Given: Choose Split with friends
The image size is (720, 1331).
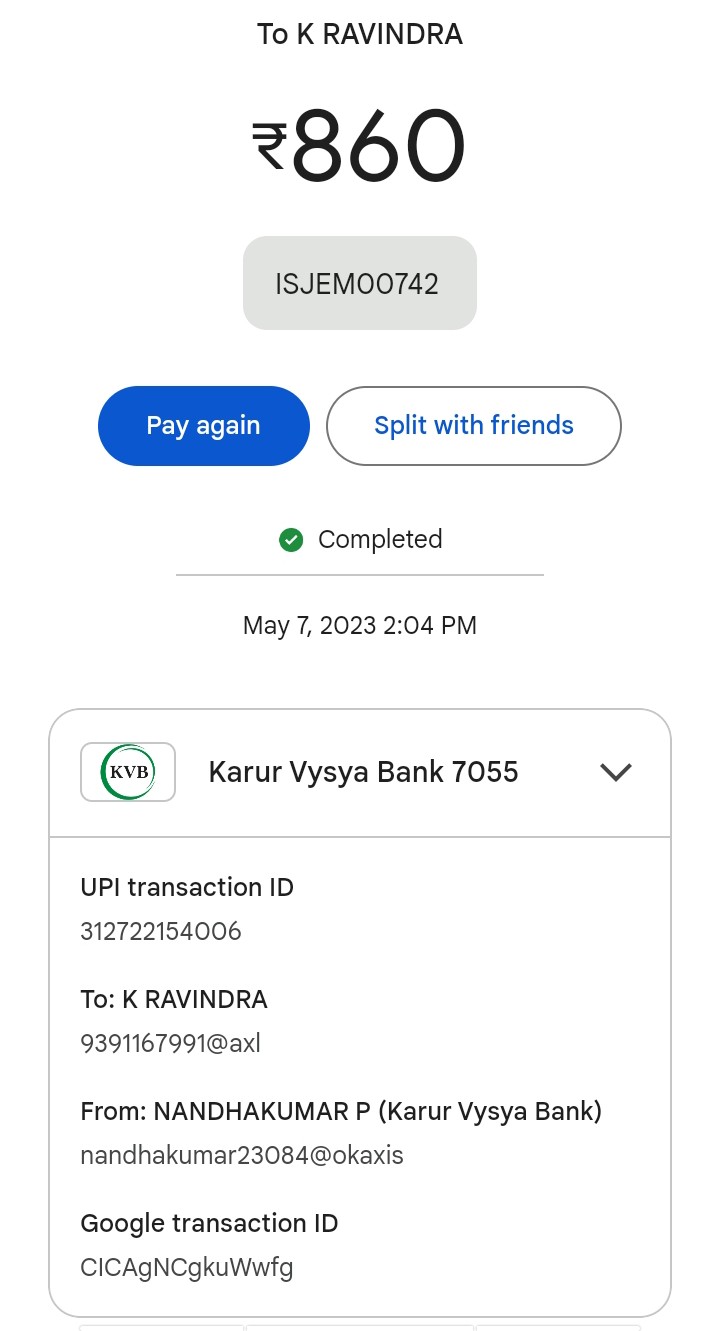Looking at the screenshot, I should pos(473,426).
